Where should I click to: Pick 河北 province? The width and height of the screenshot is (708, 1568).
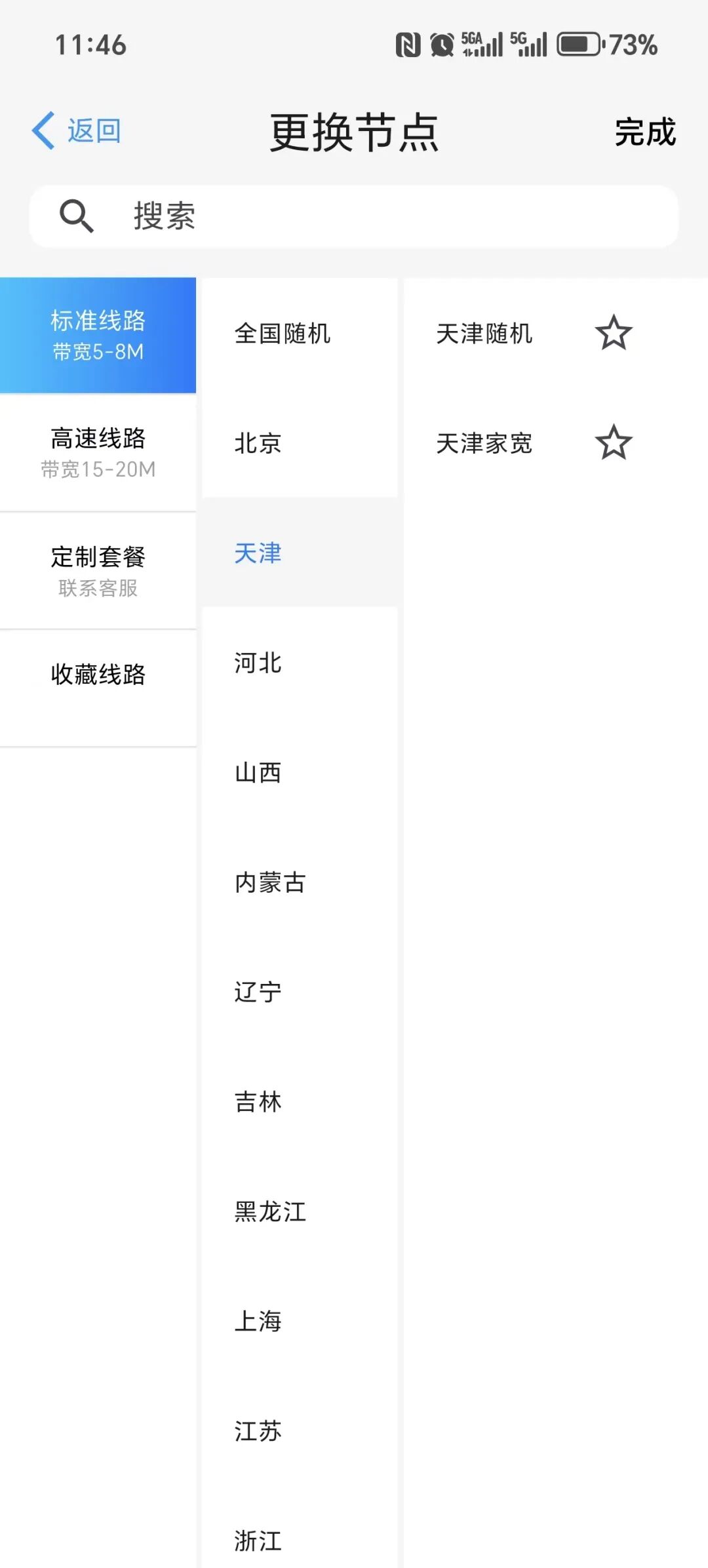[x=258, y=663]
